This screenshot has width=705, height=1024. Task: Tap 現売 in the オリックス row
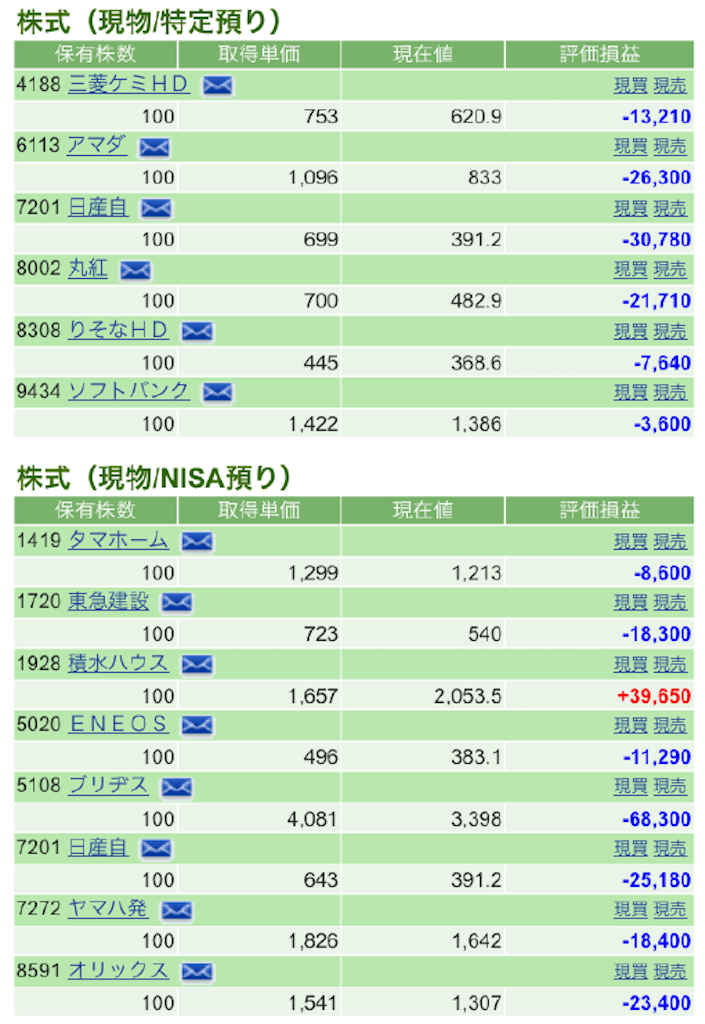pyautogui.click(x=670, y=972)
